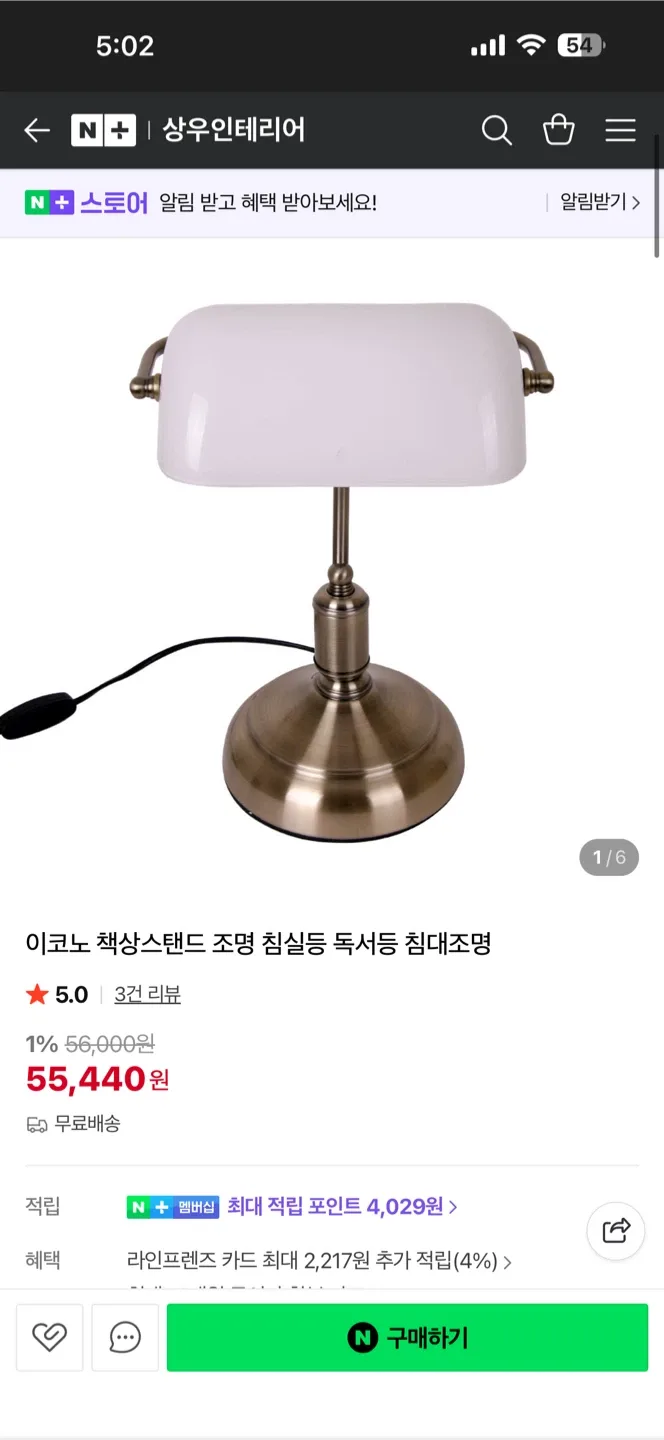Viewport: 664px width, 1440px height.
Task: View 최대 적립 포인트 4,029원 details
Action: pos(342,1206)
